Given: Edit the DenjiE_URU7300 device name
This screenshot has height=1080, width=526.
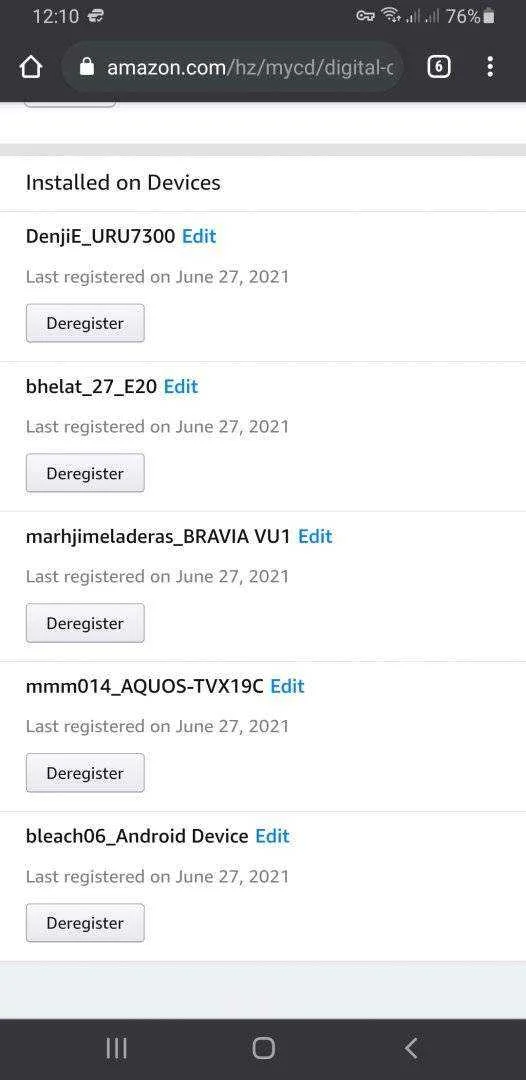Looking at the screenshot, I should click(199, 236).
